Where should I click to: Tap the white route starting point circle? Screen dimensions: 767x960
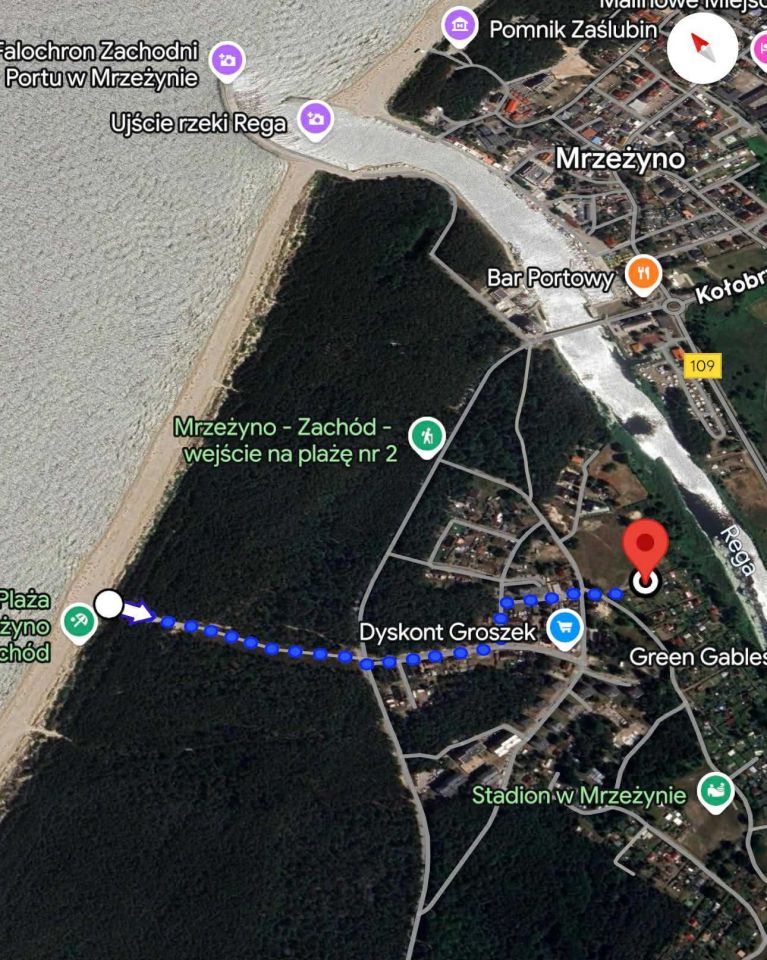[108, 604]
